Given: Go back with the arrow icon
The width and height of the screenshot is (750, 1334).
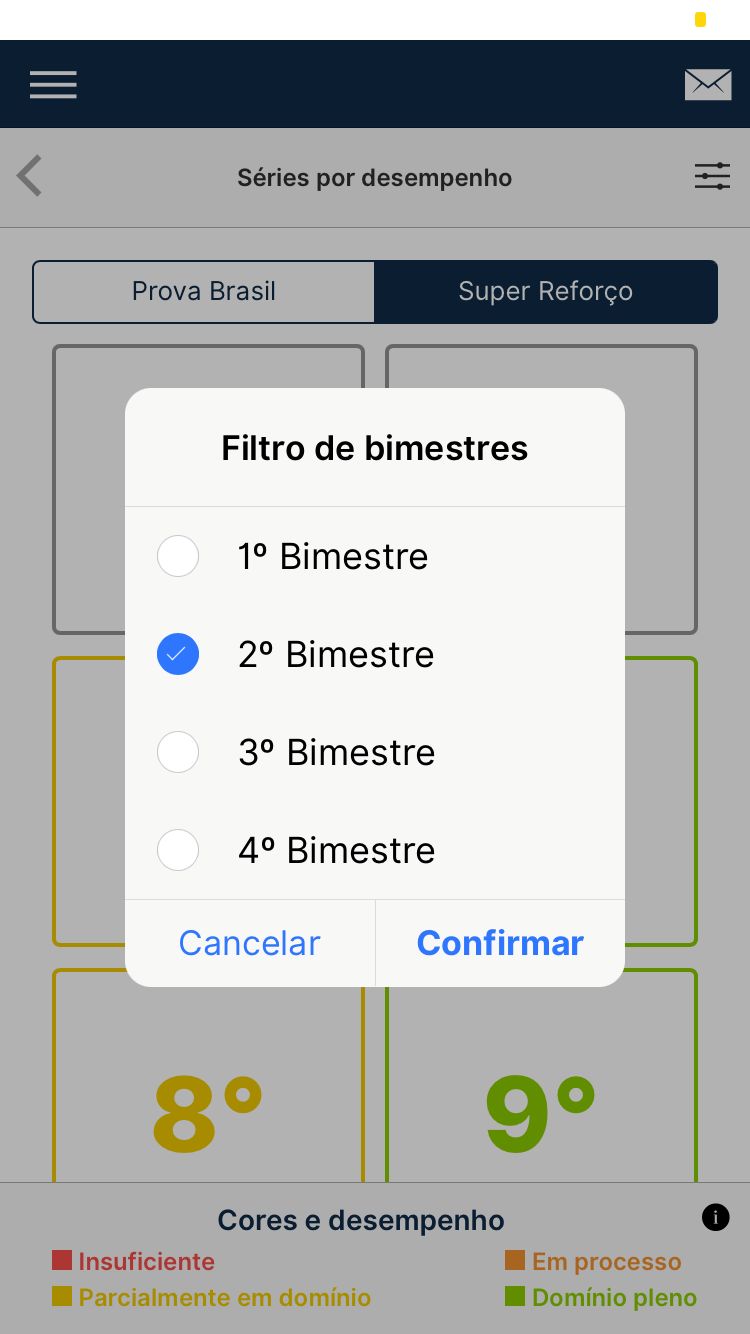Looking at the screenshot, I should (30, 177).
